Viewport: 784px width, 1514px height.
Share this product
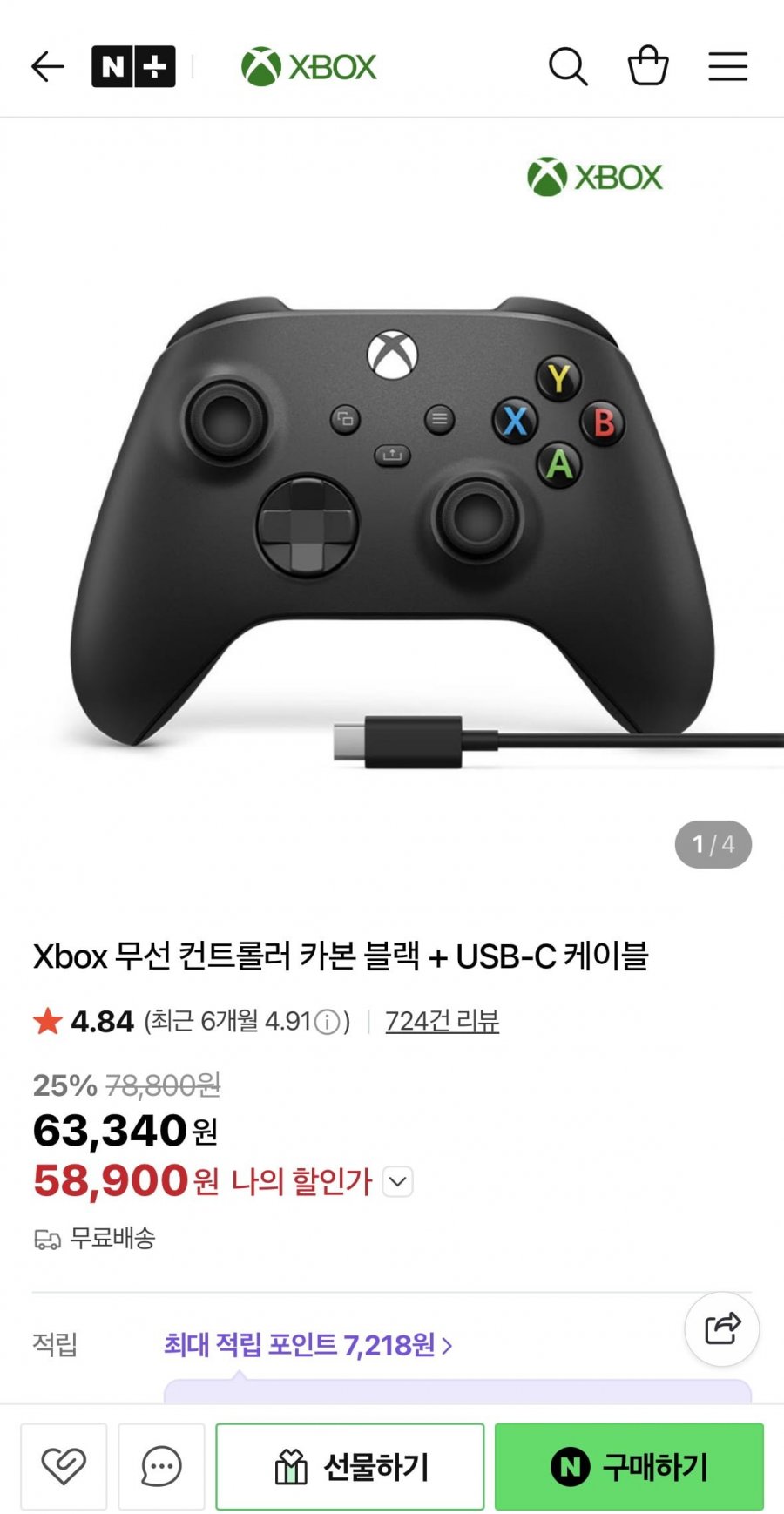[722, 1328]
